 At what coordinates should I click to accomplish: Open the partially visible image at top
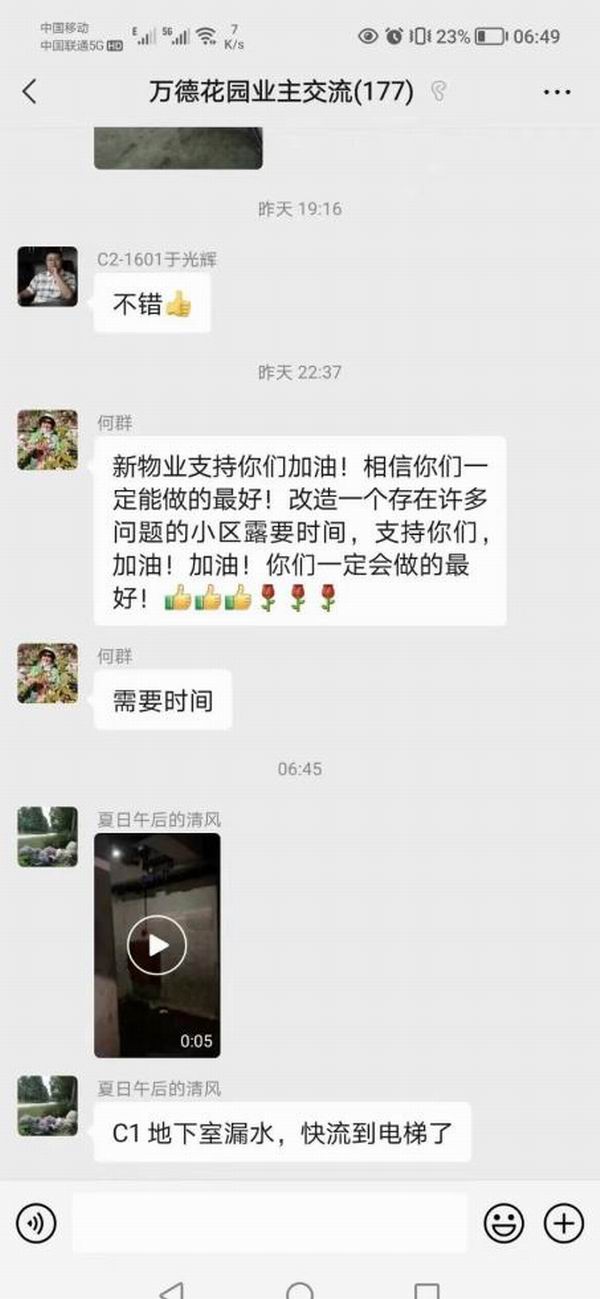(x=178, y=147)
